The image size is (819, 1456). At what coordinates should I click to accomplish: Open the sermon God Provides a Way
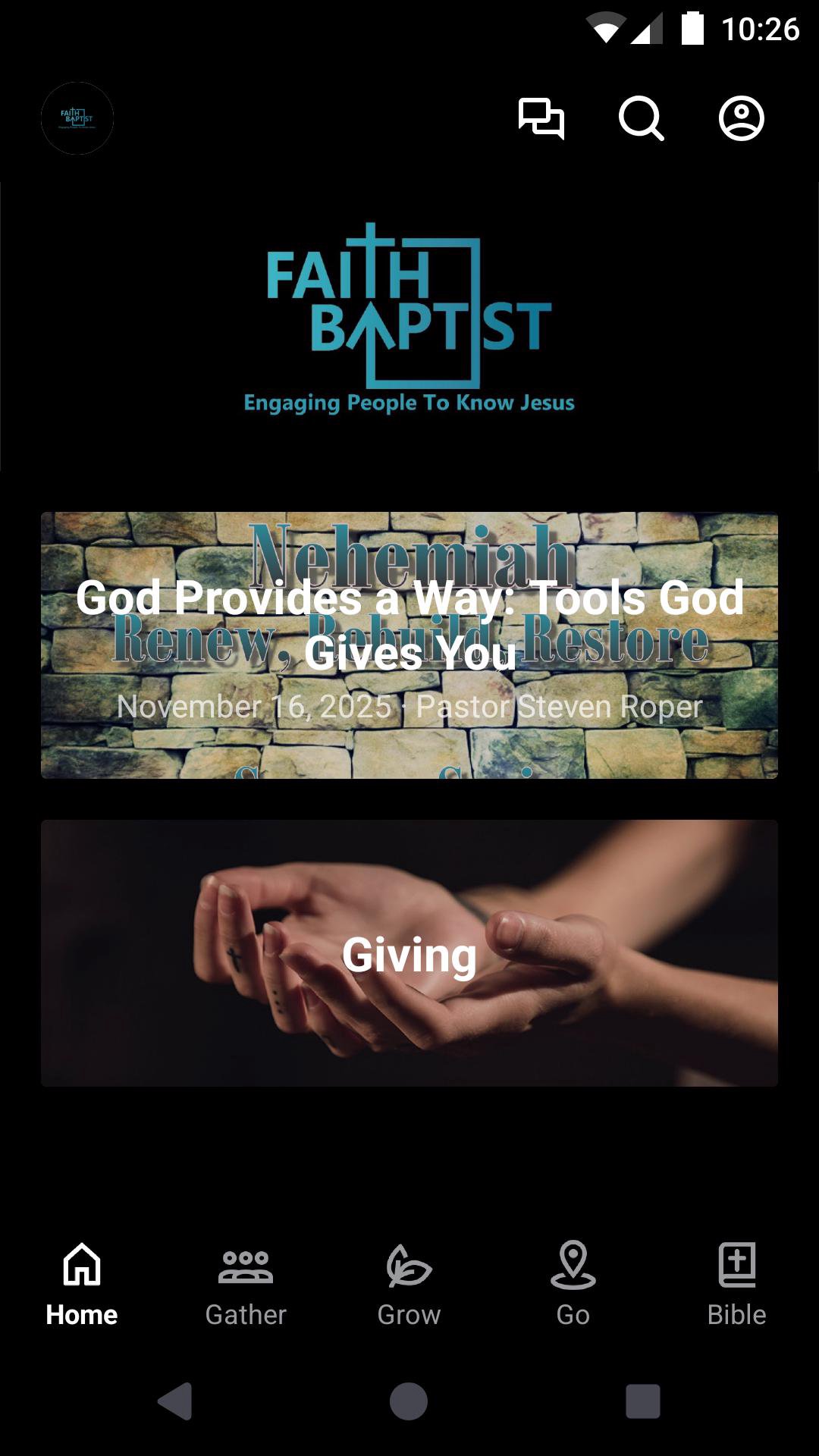coord(409,645)
